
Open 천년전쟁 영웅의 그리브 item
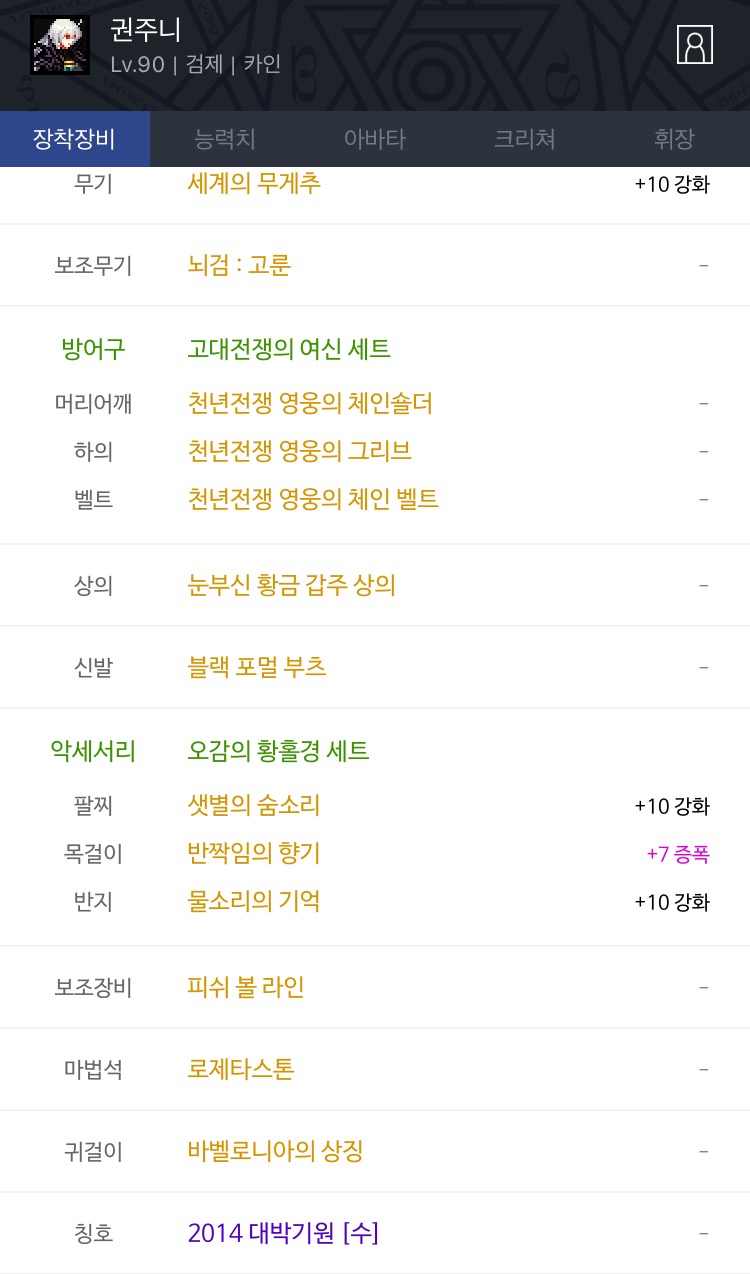coord(300,451)
